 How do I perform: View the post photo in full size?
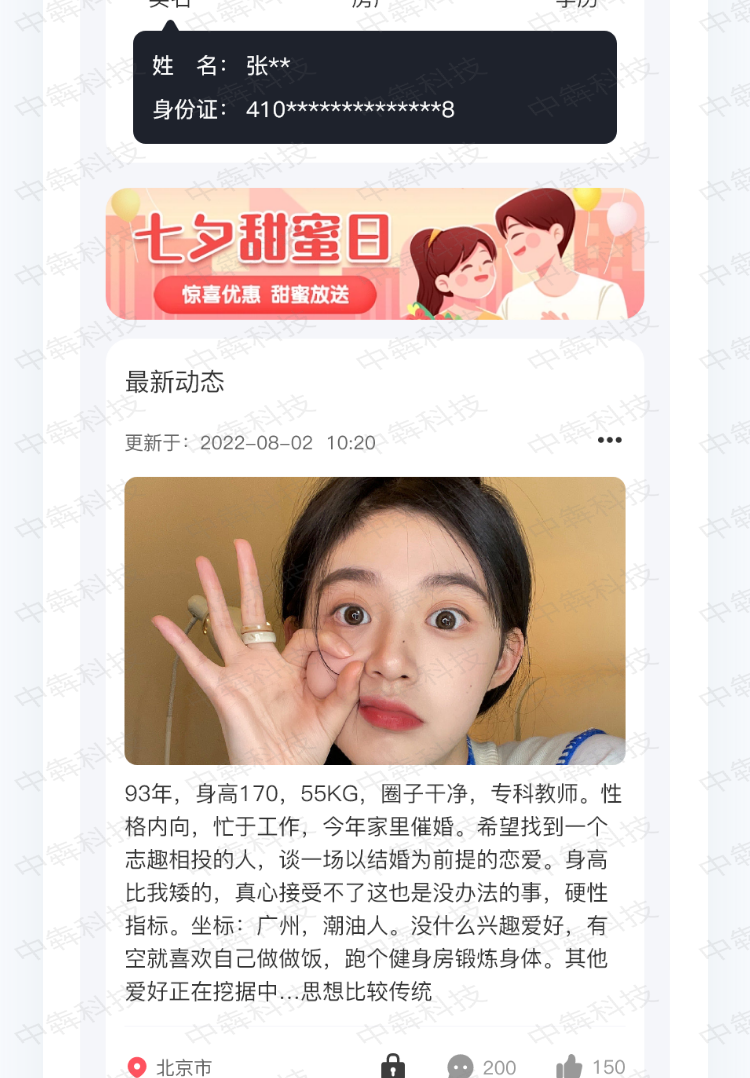tap(374, 620)
